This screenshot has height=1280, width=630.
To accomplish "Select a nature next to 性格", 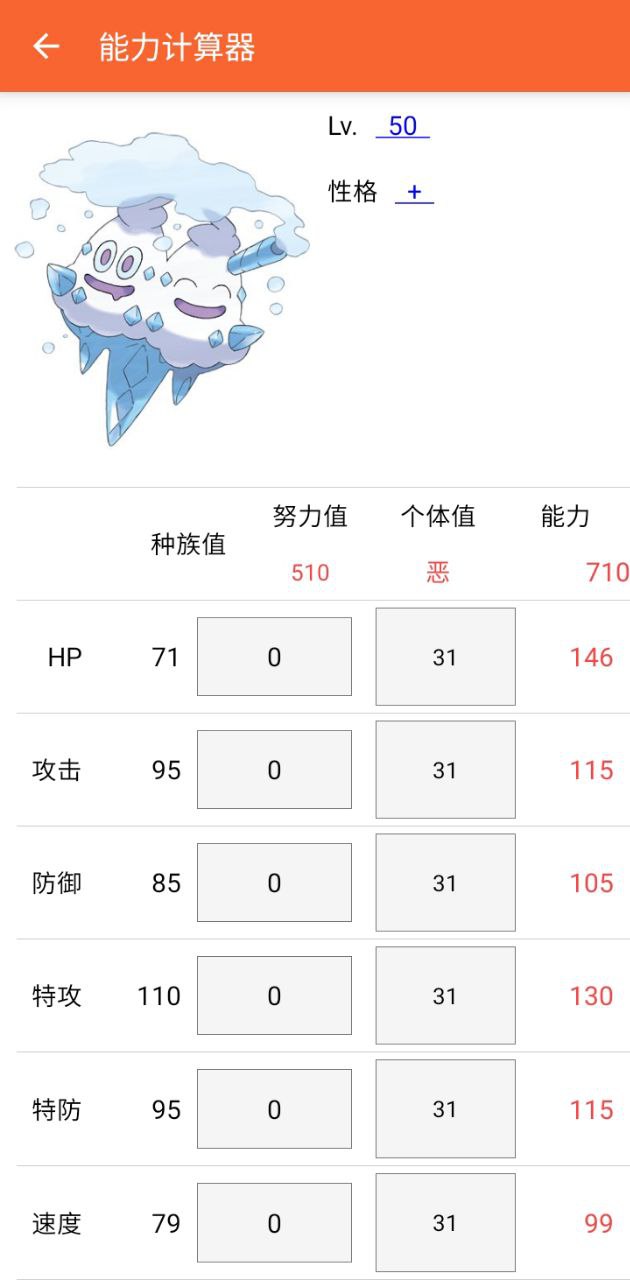I will tap(414, 191).
